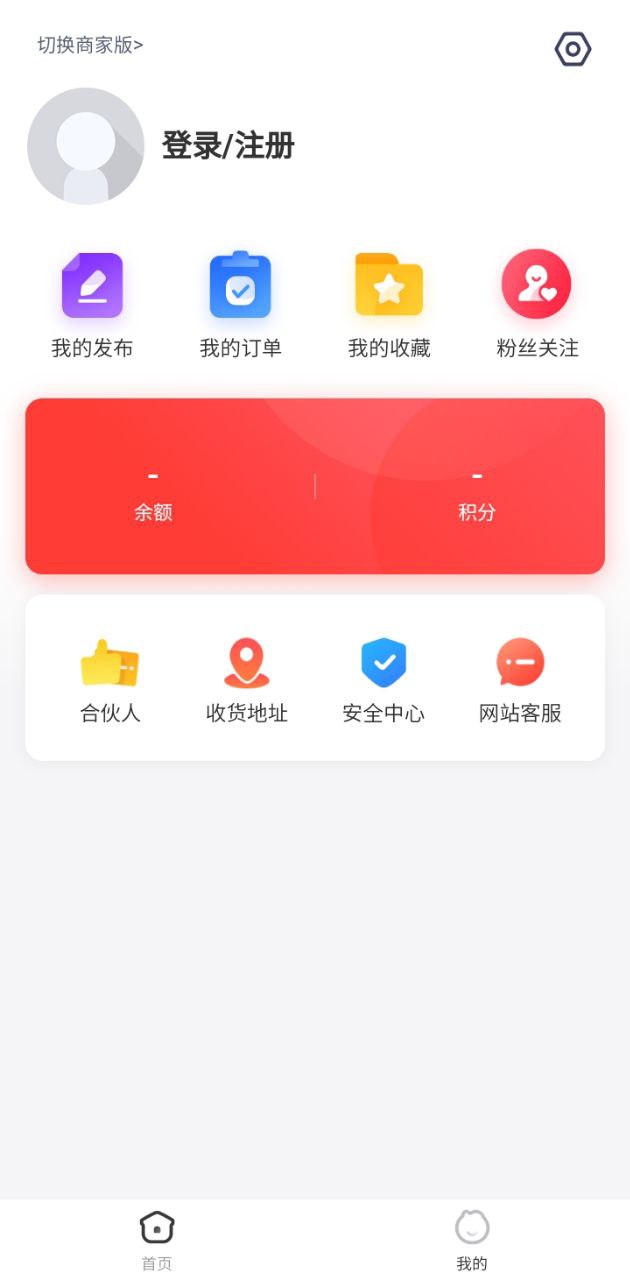Select the 我的 tab

pyautogui.click(x=472, y=1240)
